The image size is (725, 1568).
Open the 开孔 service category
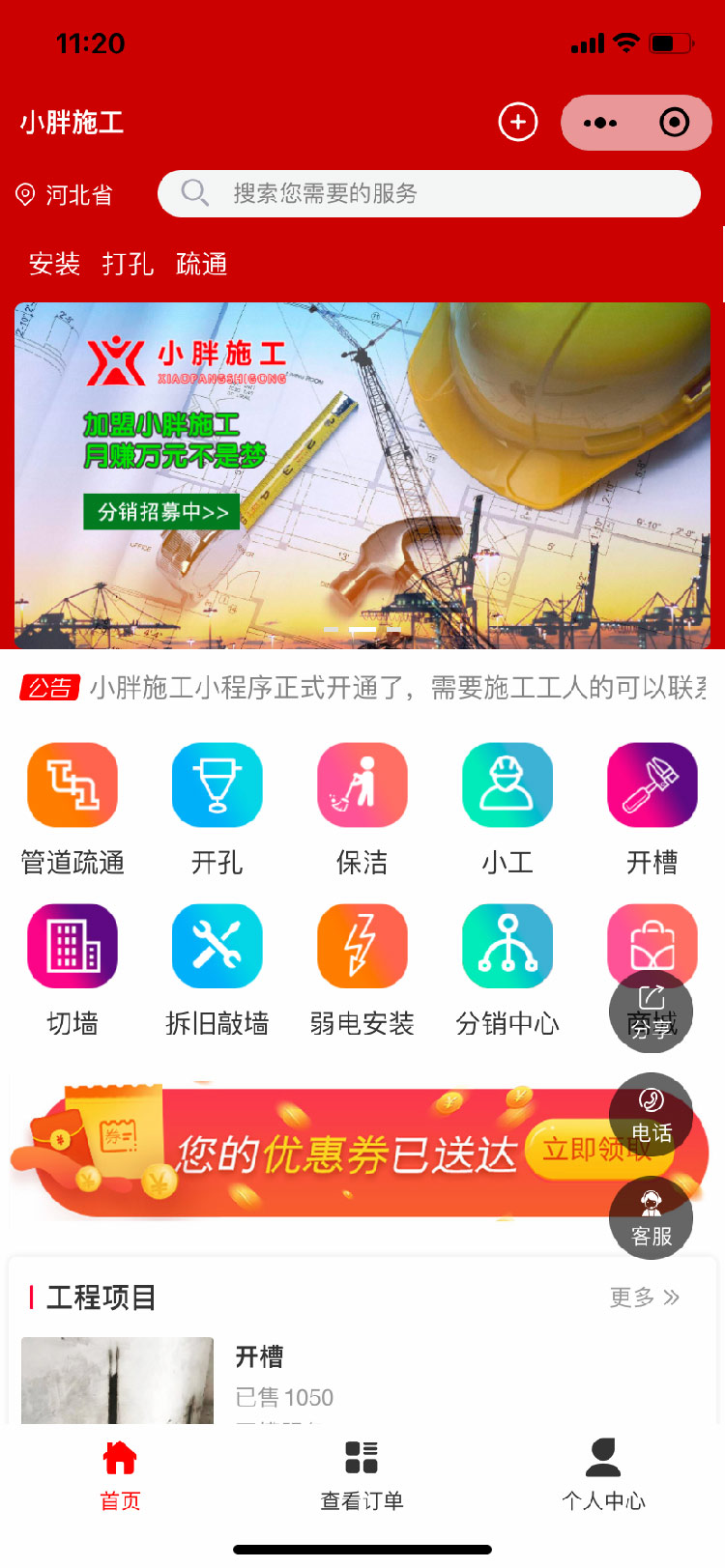pos(217,809)
